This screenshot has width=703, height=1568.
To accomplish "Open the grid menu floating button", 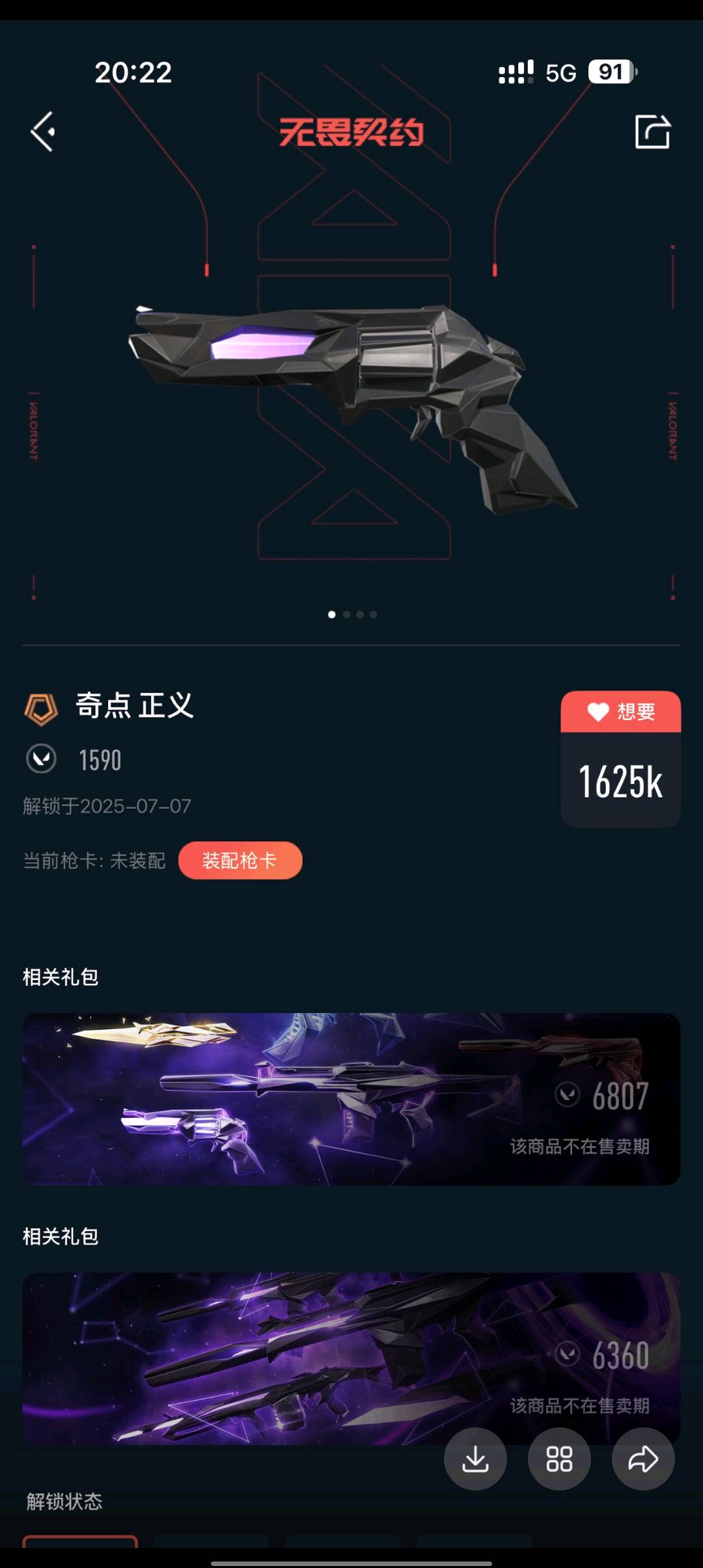I will click(559, 1459).
